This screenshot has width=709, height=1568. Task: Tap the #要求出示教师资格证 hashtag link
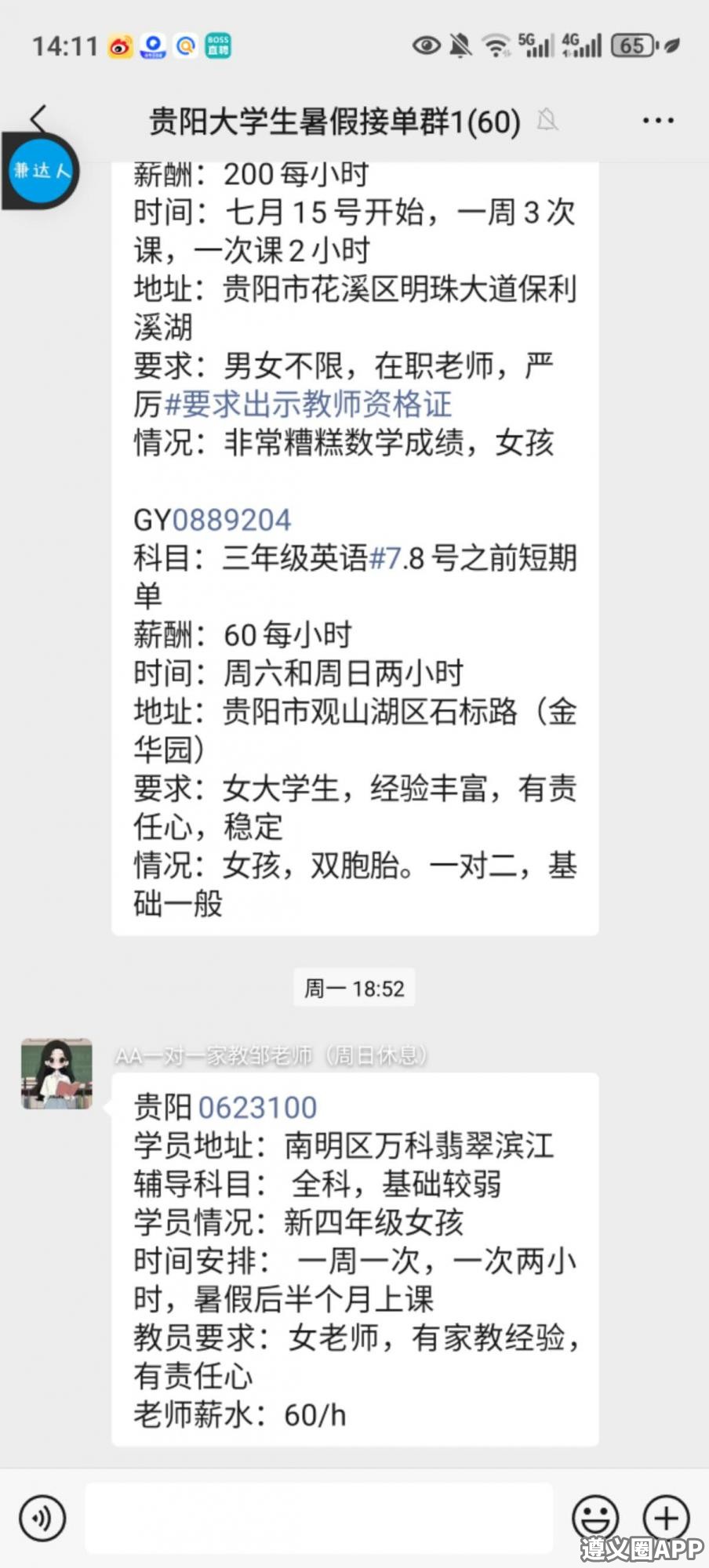coord(308,405)
